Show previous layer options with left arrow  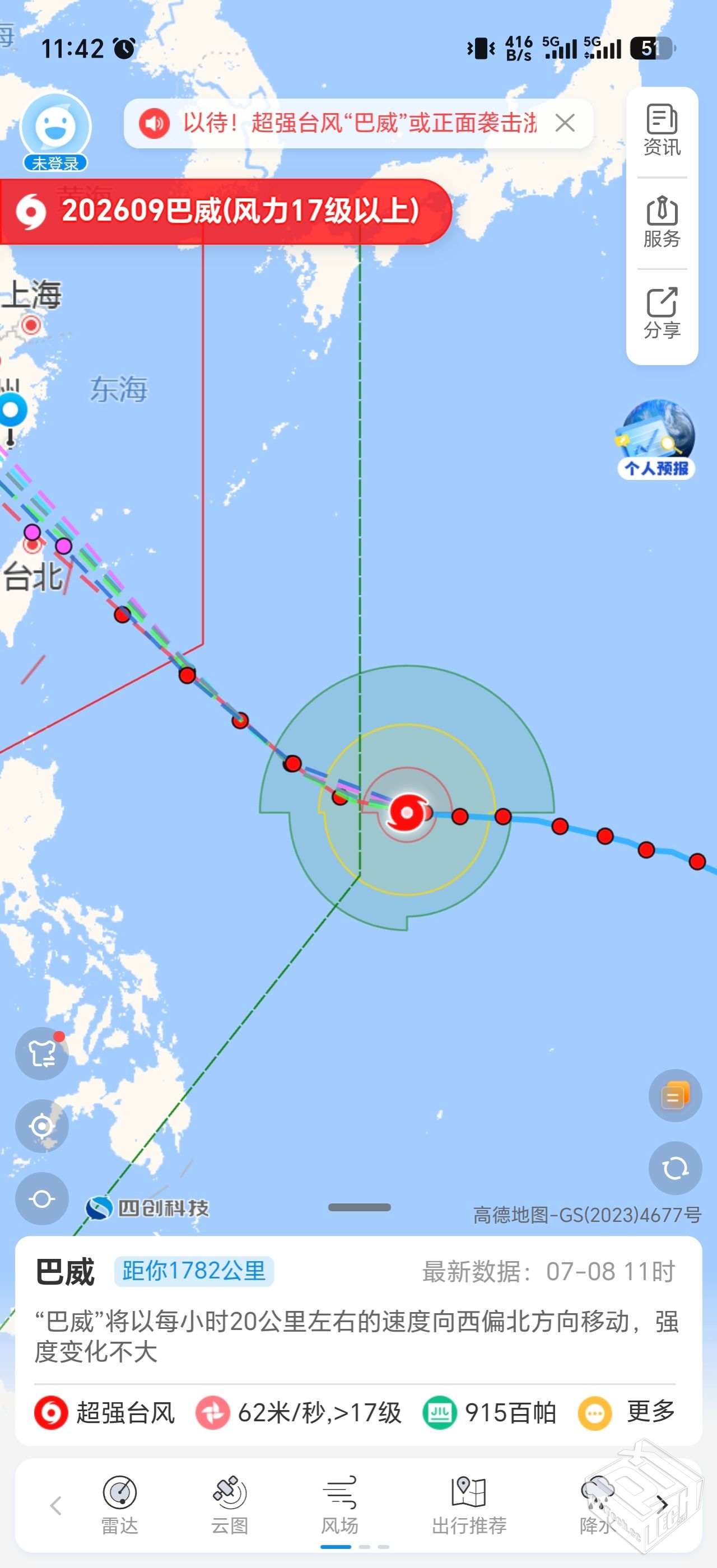point(55,1505)
